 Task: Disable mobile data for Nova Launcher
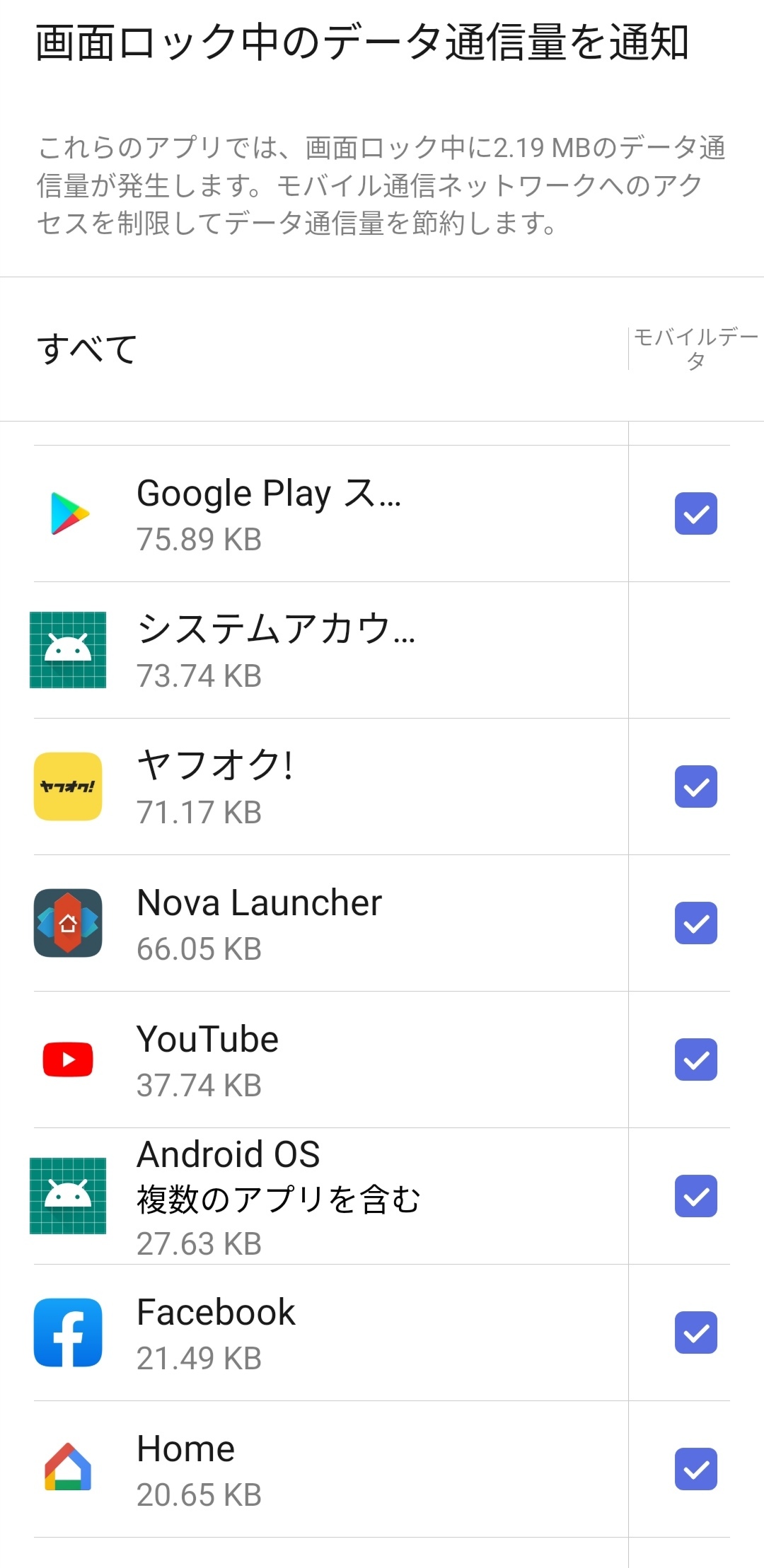[696, 923]
